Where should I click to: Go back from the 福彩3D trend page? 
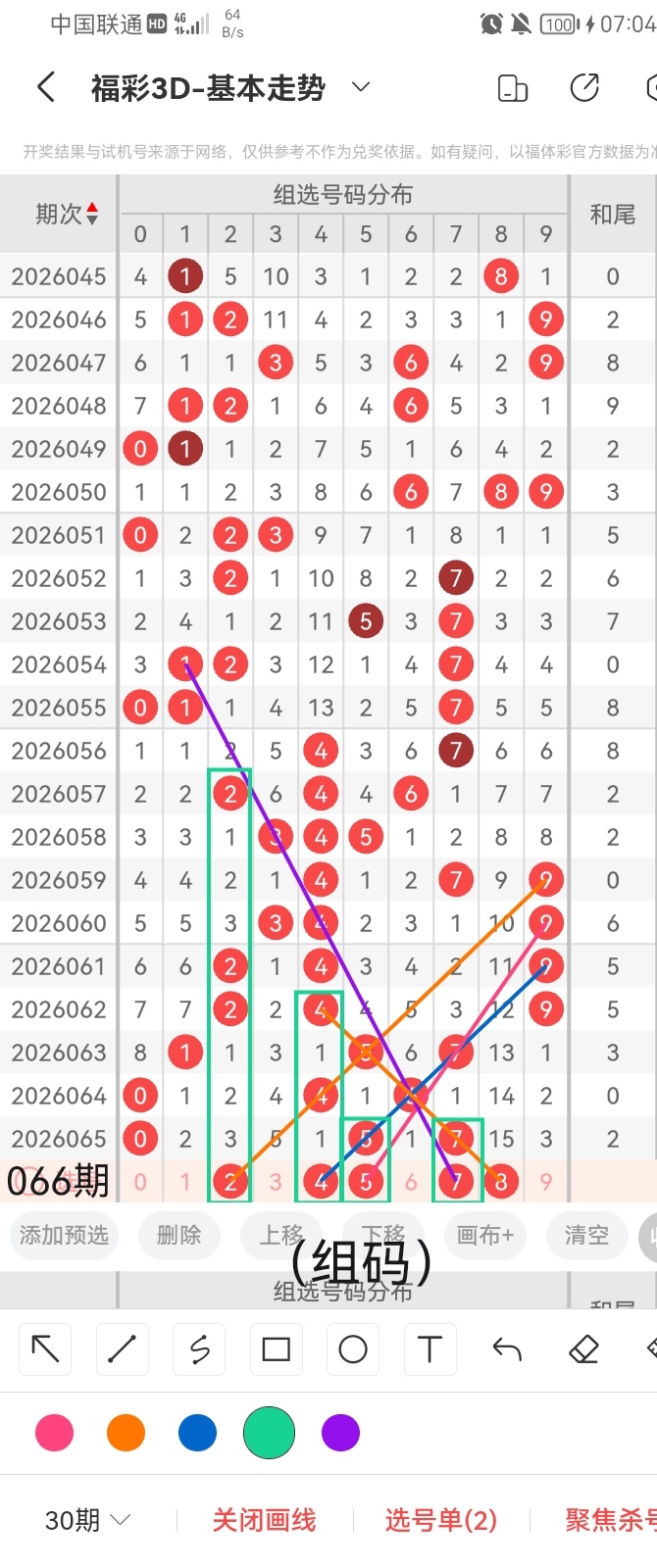click(46, 88)
